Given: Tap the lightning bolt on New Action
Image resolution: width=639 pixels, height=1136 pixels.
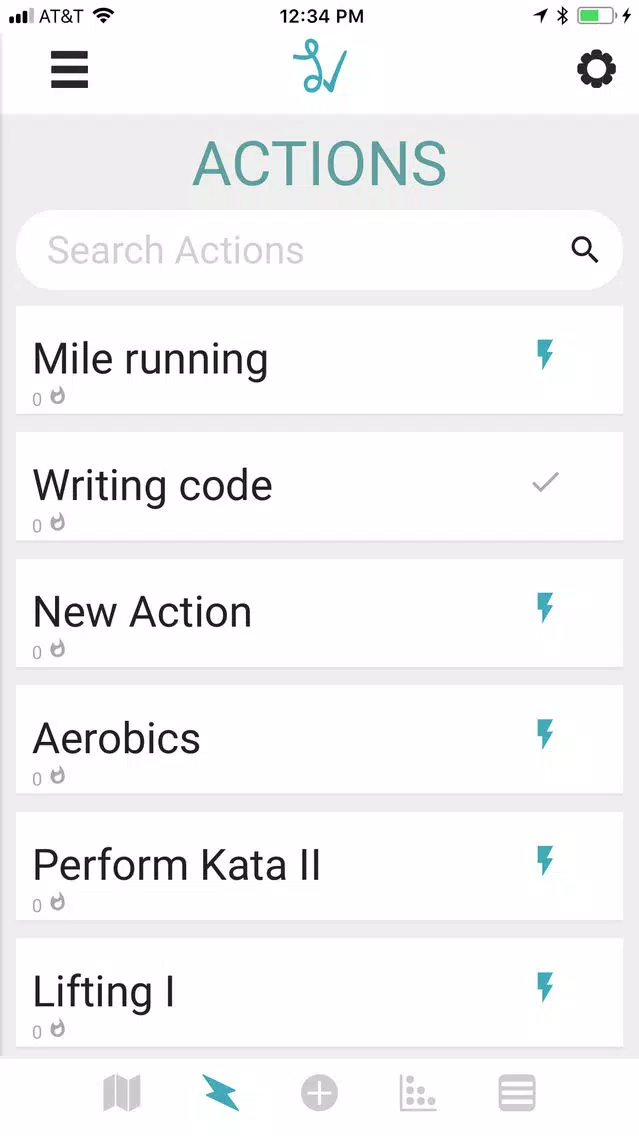Looking at the screenshot, I should (x=545, y=608).
